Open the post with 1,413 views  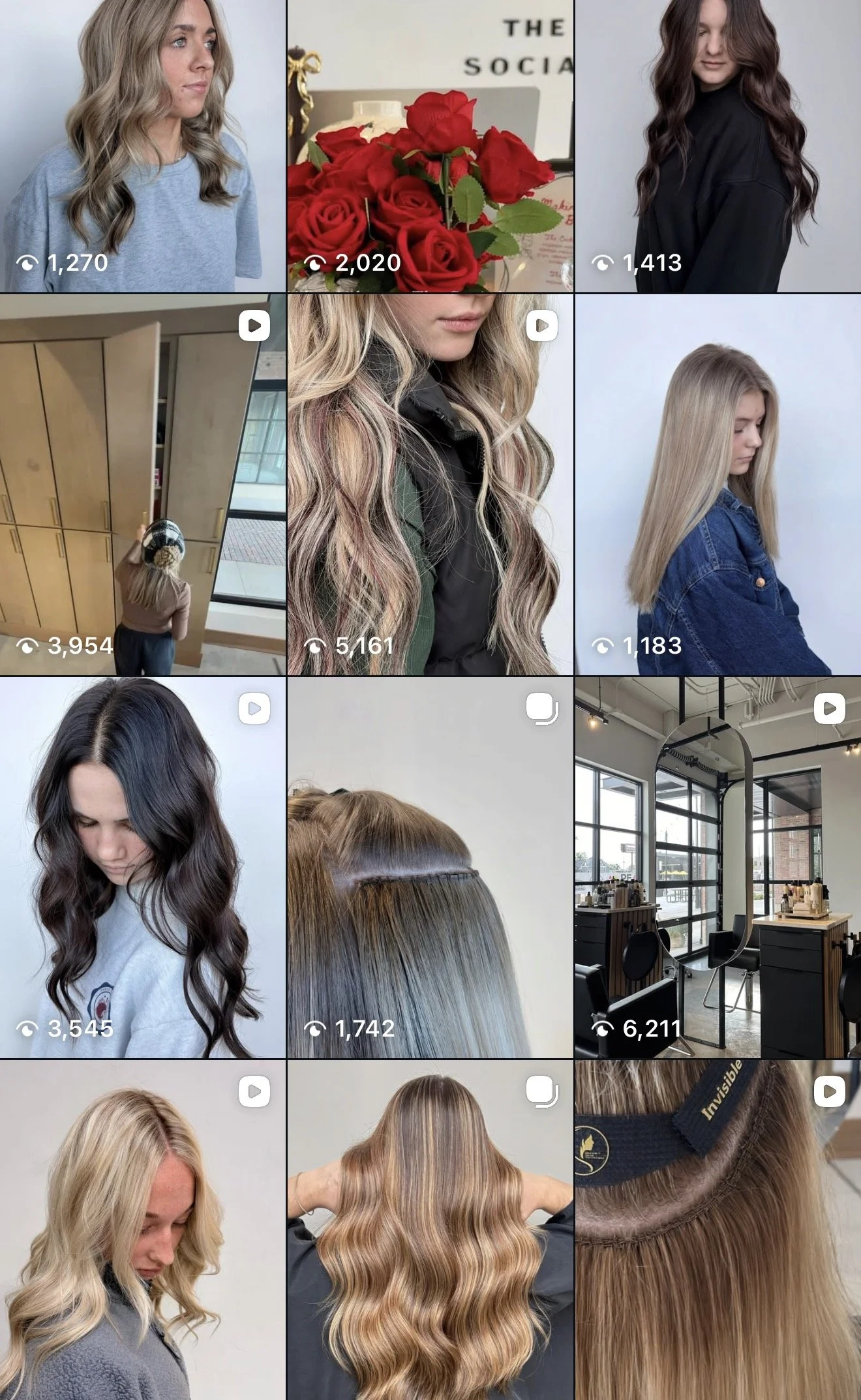[718, 145]
